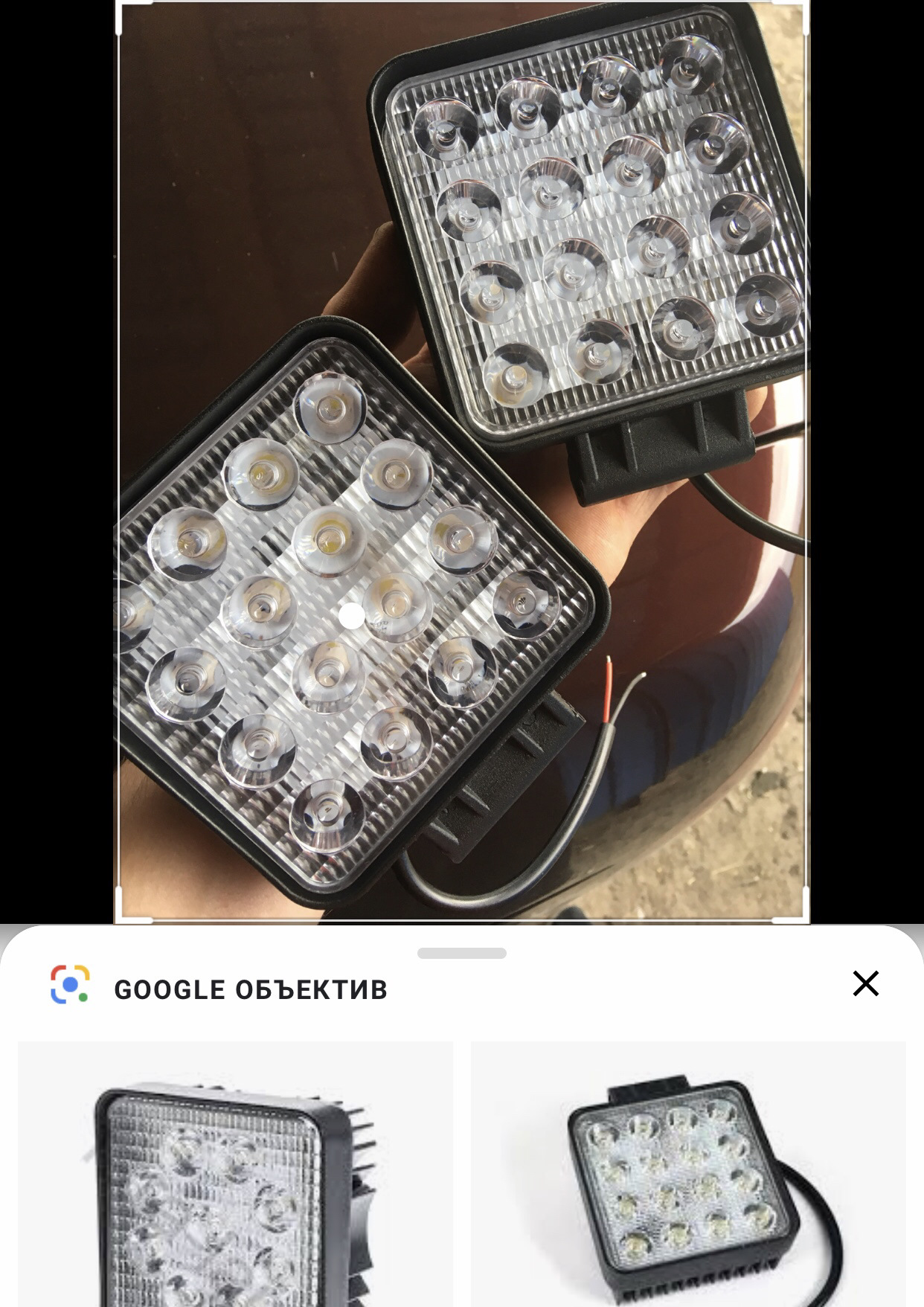
Task: Close the Google Lens results panel
Action: pos(865,983)
